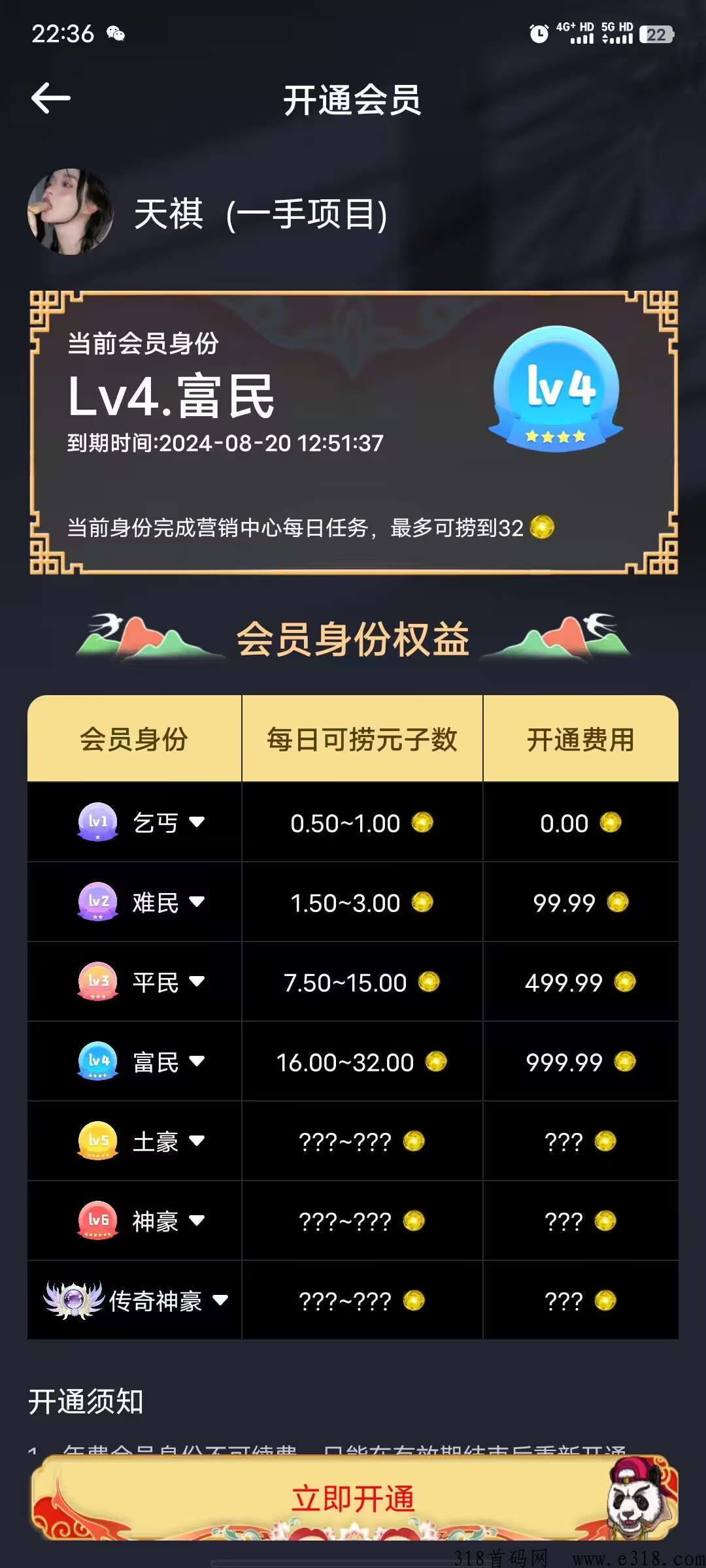Expand the 乞丐 Lv1 tier details
The image size is (706, 1568).
coord(197,822)
